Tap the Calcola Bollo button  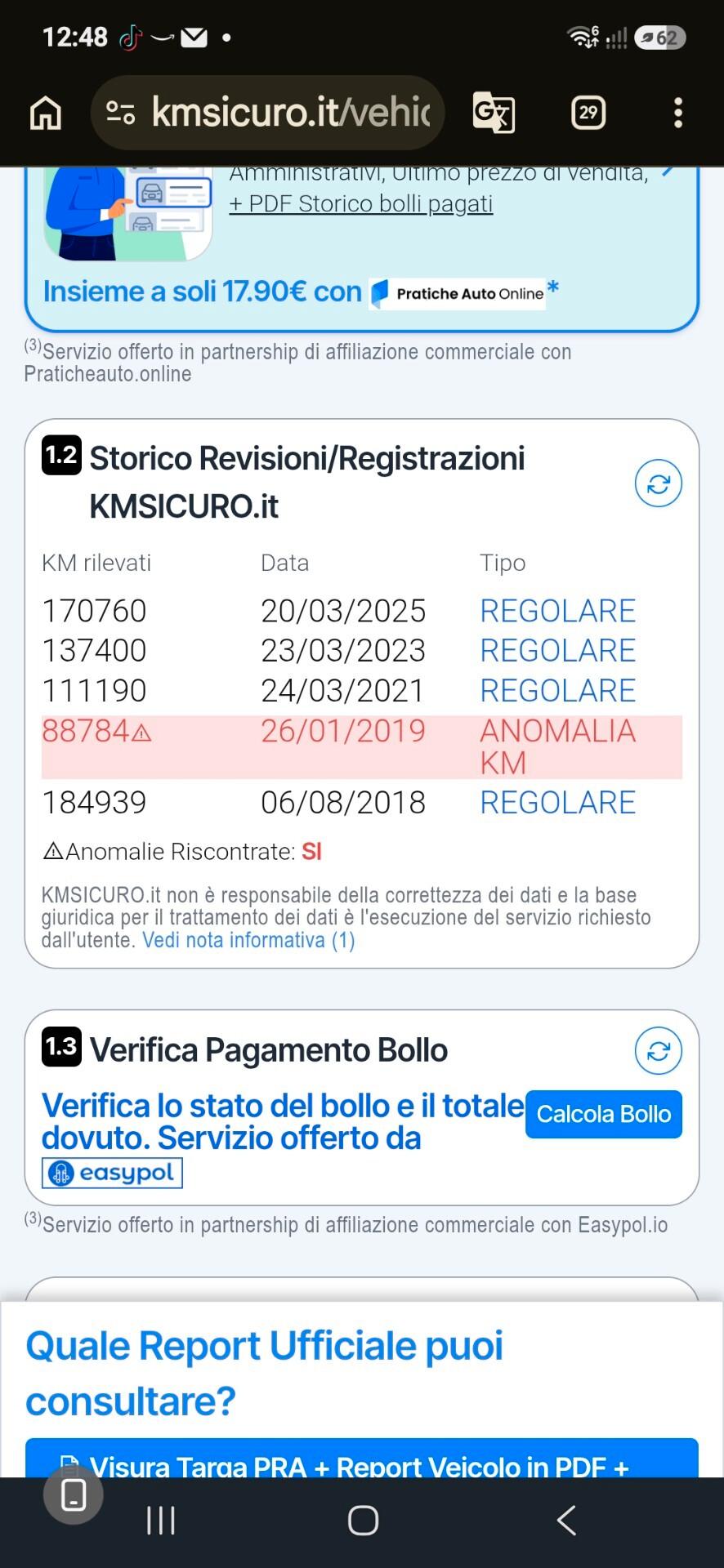pyautogui.click(x=604, y=1114)
